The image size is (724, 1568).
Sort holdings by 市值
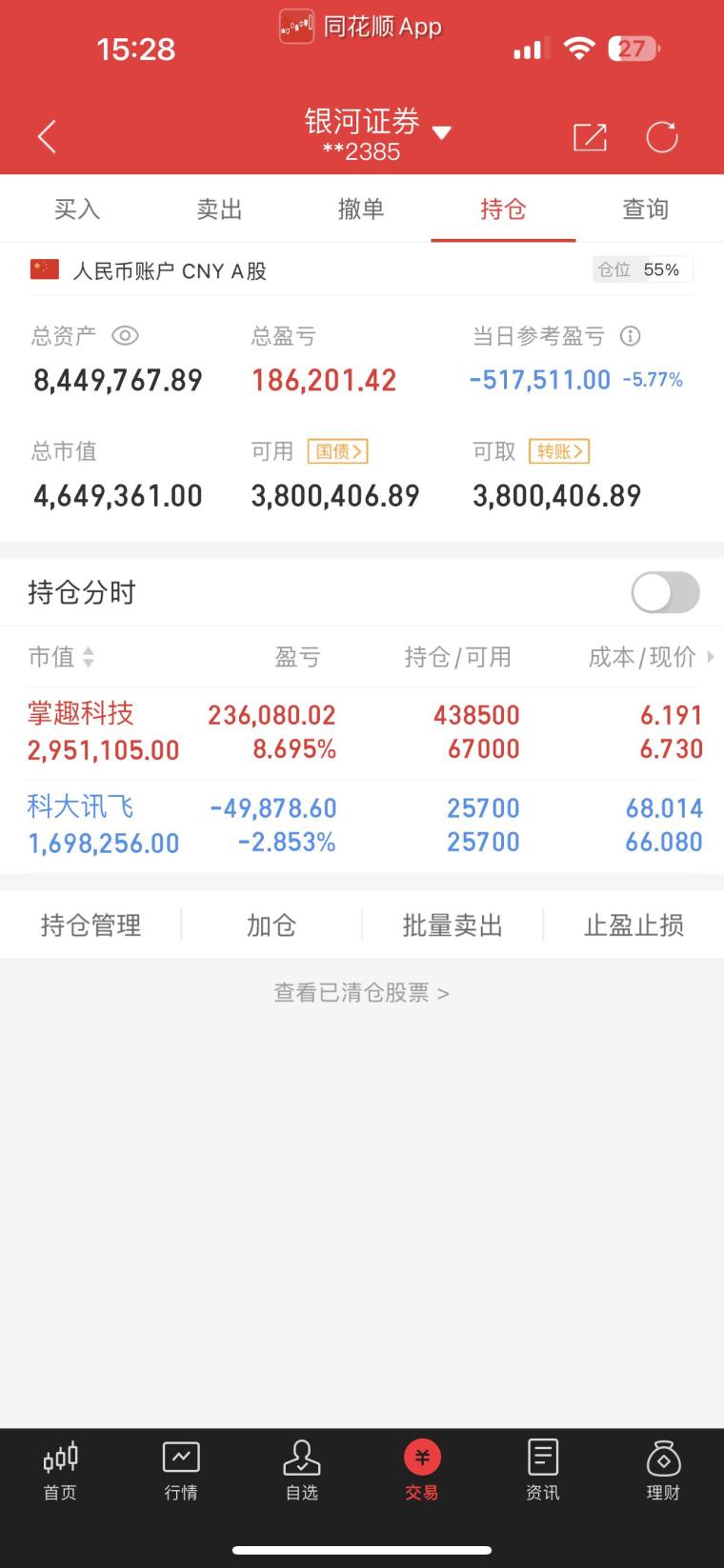click(61, 657)
